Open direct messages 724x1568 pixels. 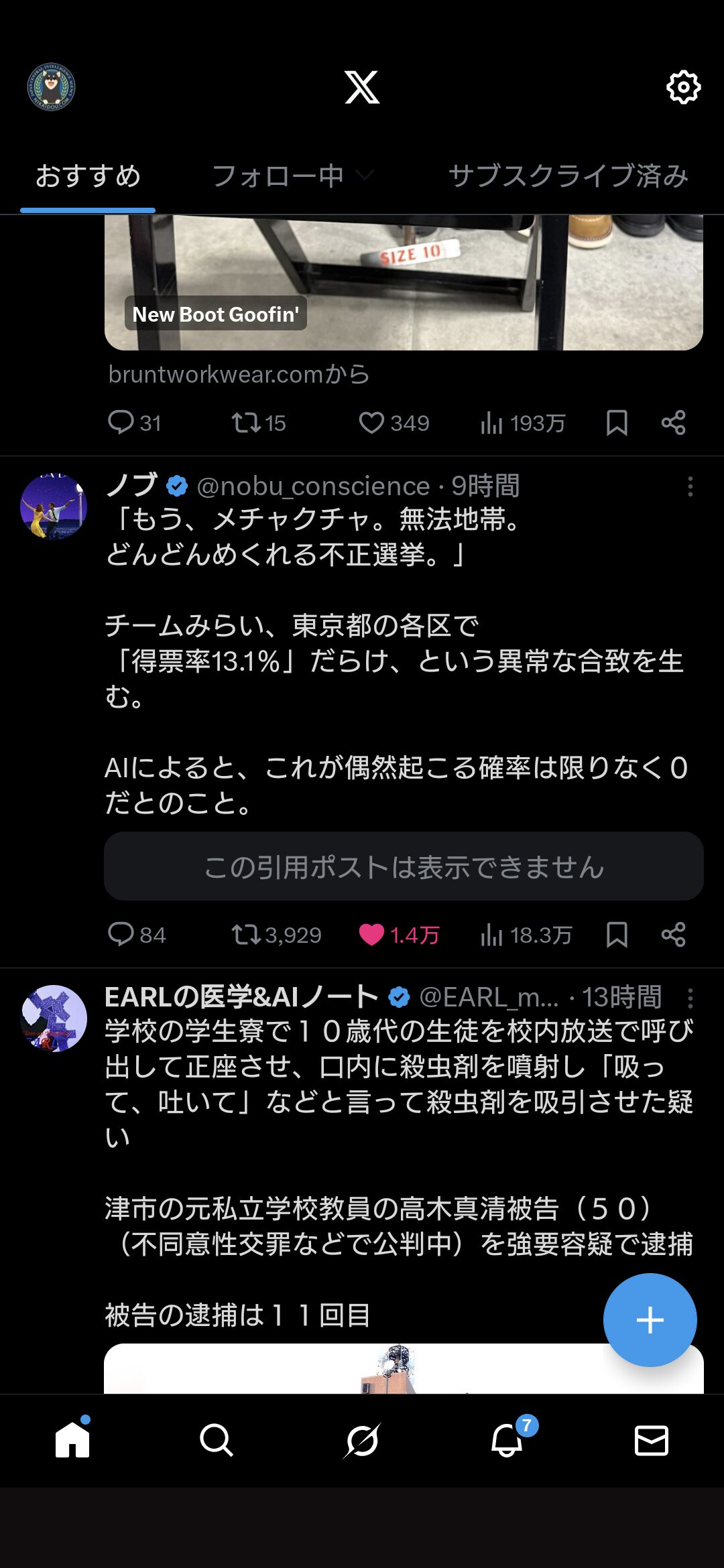click(x=652, y=1440)
